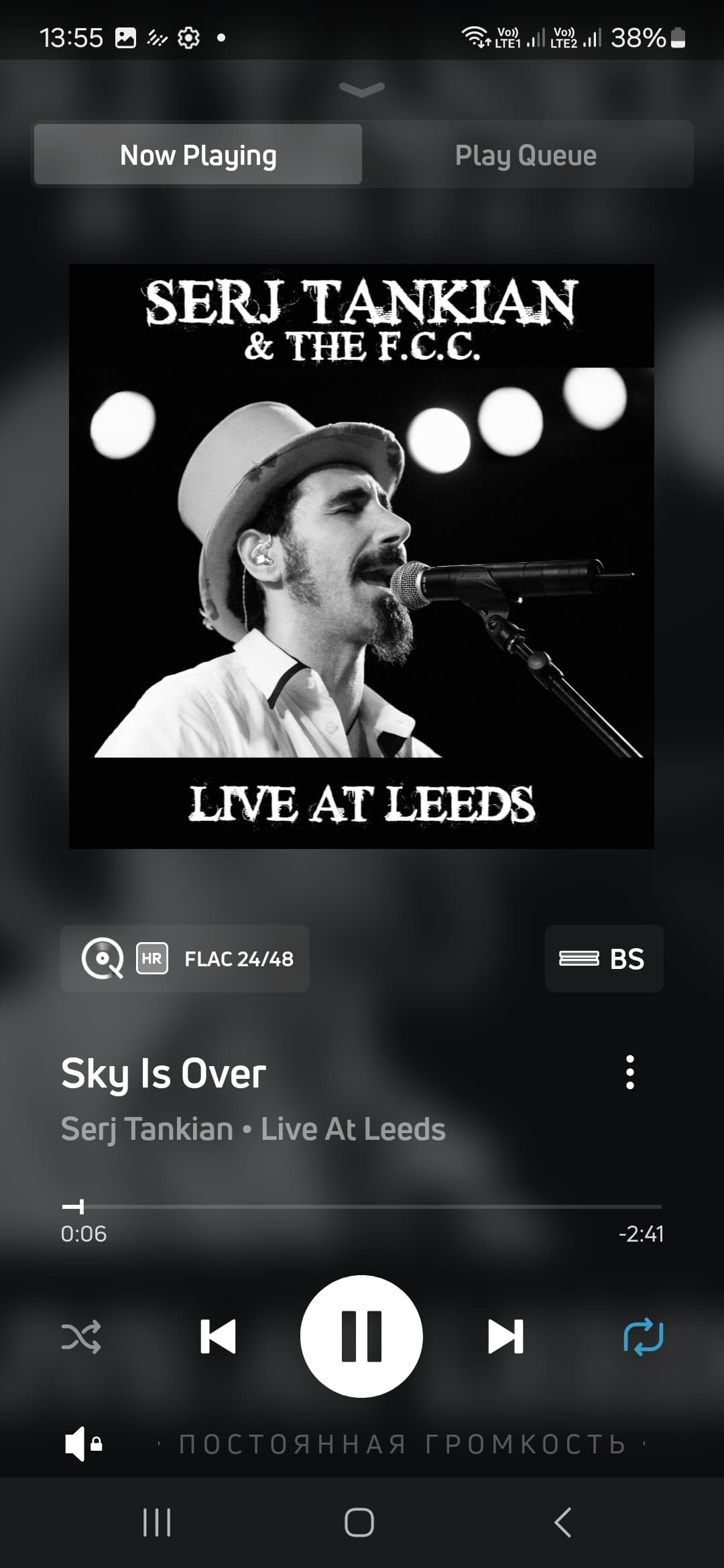Tap the locked volume speaker icon
The image size is (724, 1568).
click(x=83, y=1443)
